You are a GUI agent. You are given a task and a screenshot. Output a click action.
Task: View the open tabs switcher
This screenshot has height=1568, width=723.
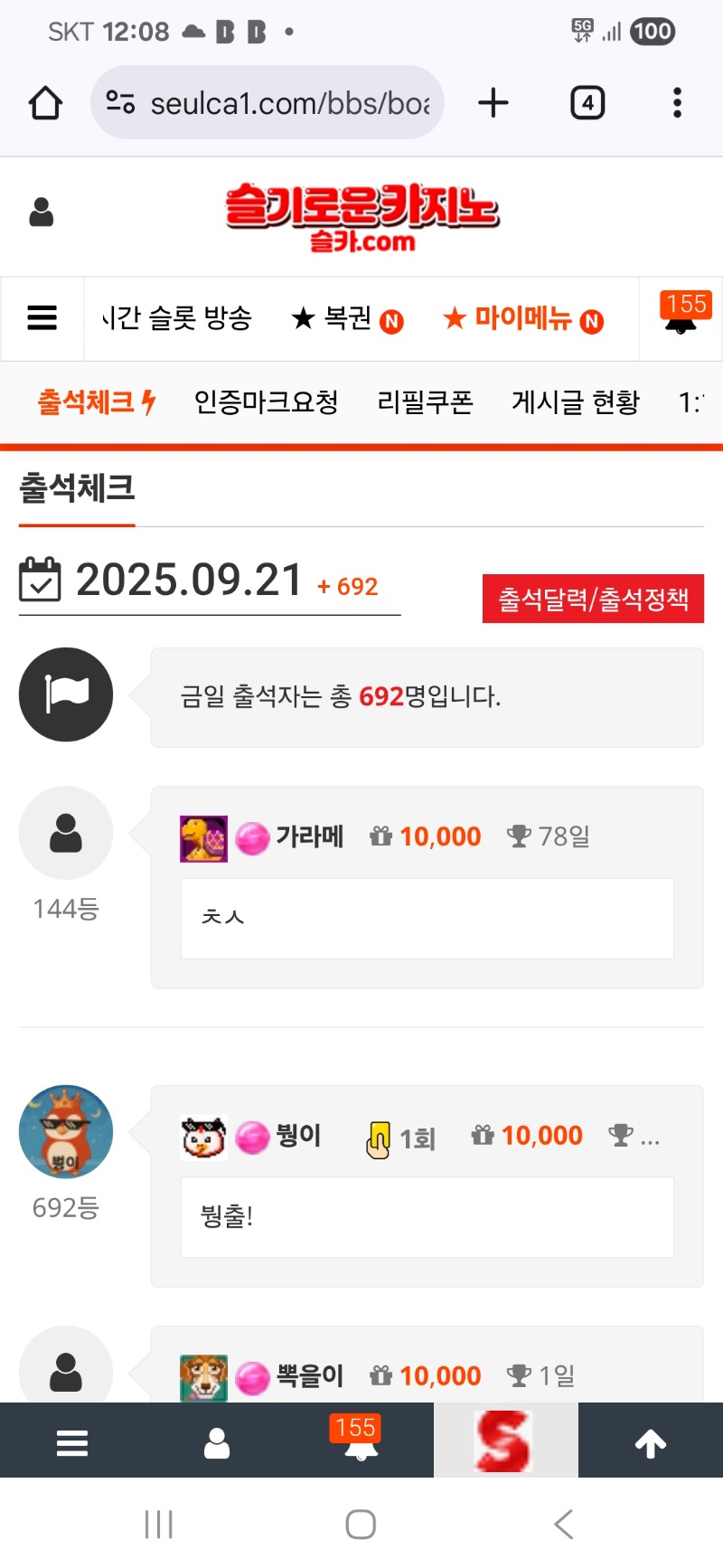587,103
